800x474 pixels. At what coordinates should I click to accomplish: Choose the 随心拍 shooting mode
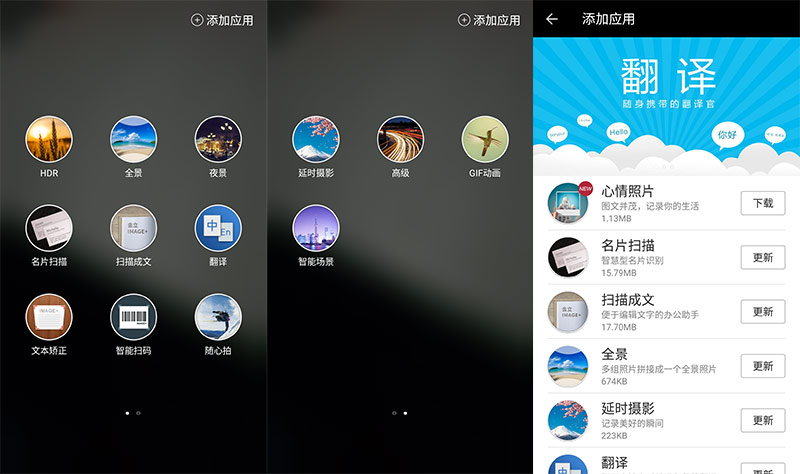(218, 318)
